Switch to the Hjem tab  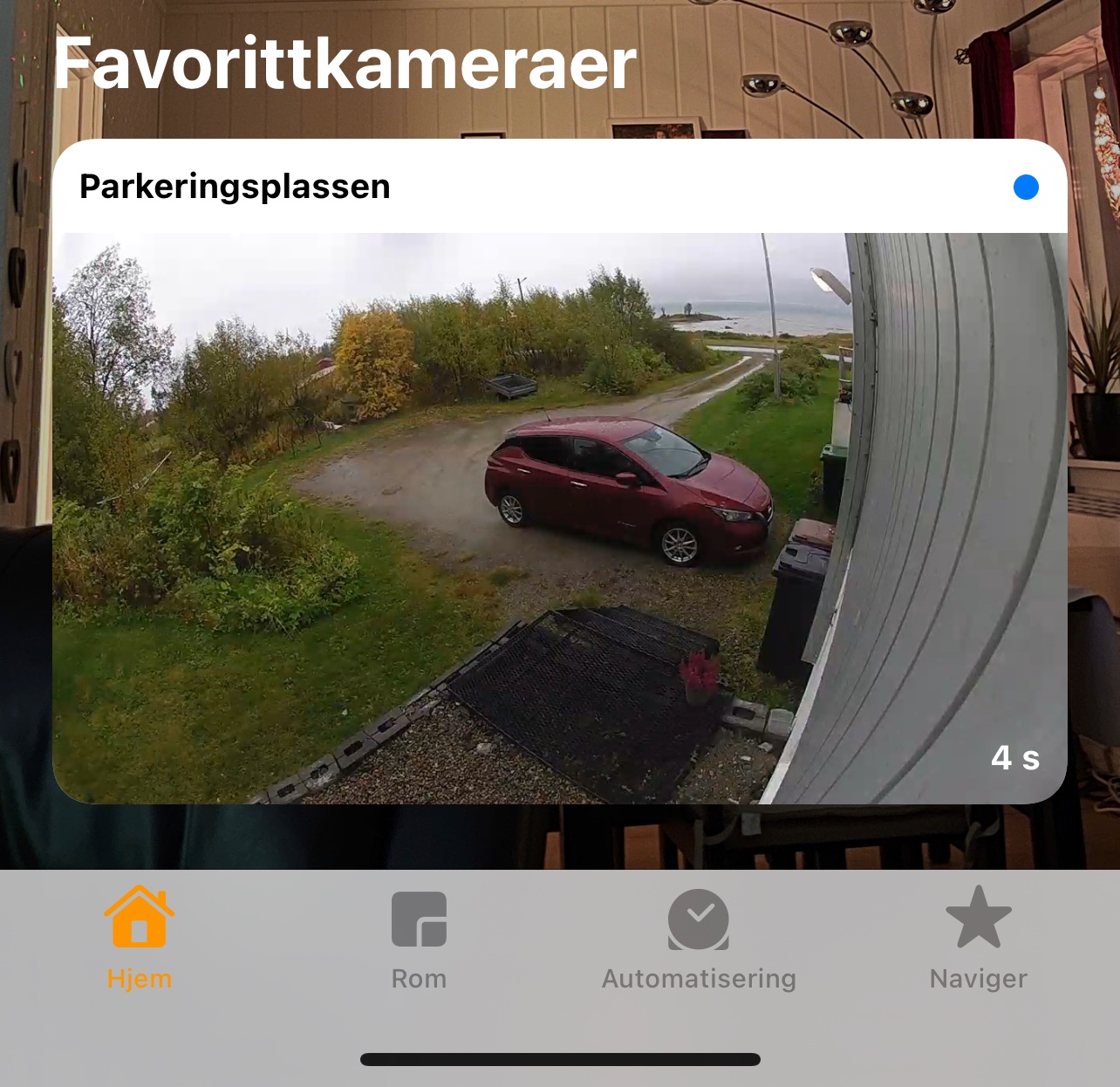click(x=140, y=938)
